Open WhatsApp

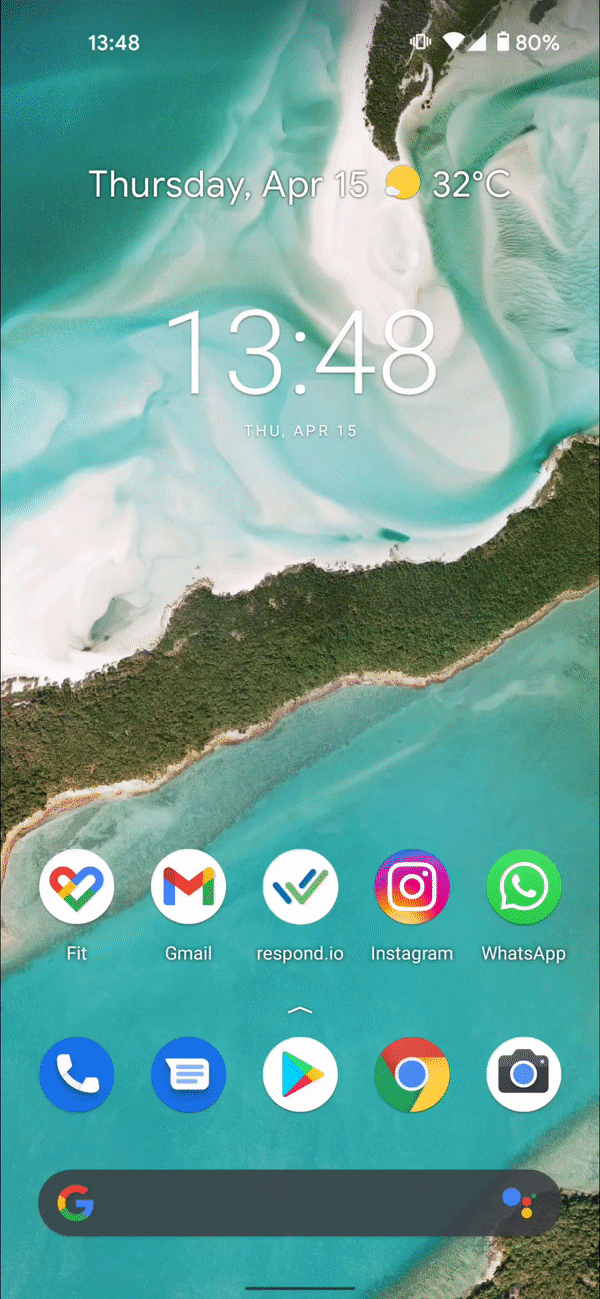coord(523,887)
